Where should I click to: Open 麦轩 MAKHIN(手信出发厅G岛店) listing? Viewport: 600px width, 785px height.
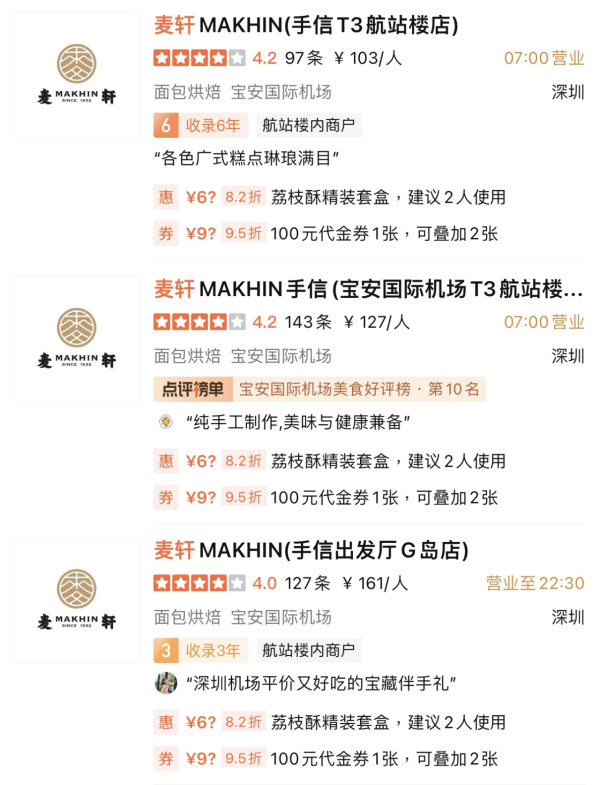pos(311,551)
